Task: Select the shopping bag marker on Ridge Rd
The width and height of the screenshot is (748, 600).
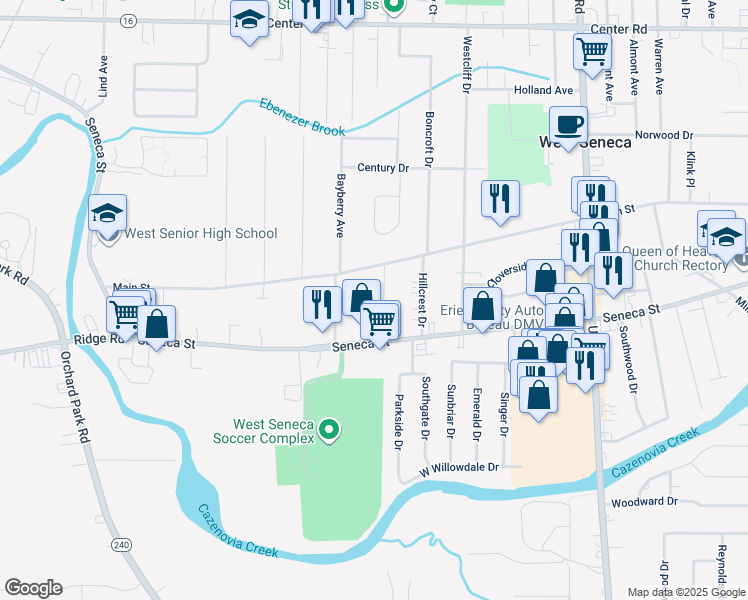Action: 156,326
